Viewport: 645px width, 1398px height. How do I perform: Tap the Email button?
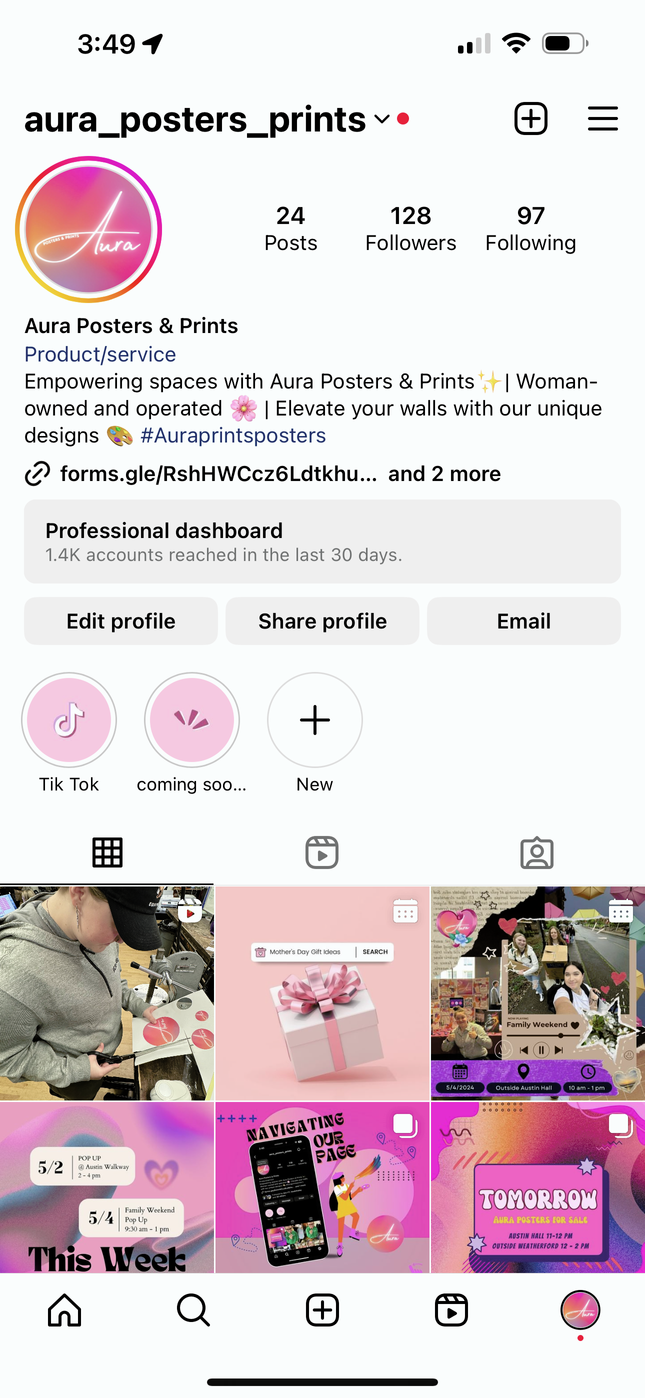coord(523,621)
